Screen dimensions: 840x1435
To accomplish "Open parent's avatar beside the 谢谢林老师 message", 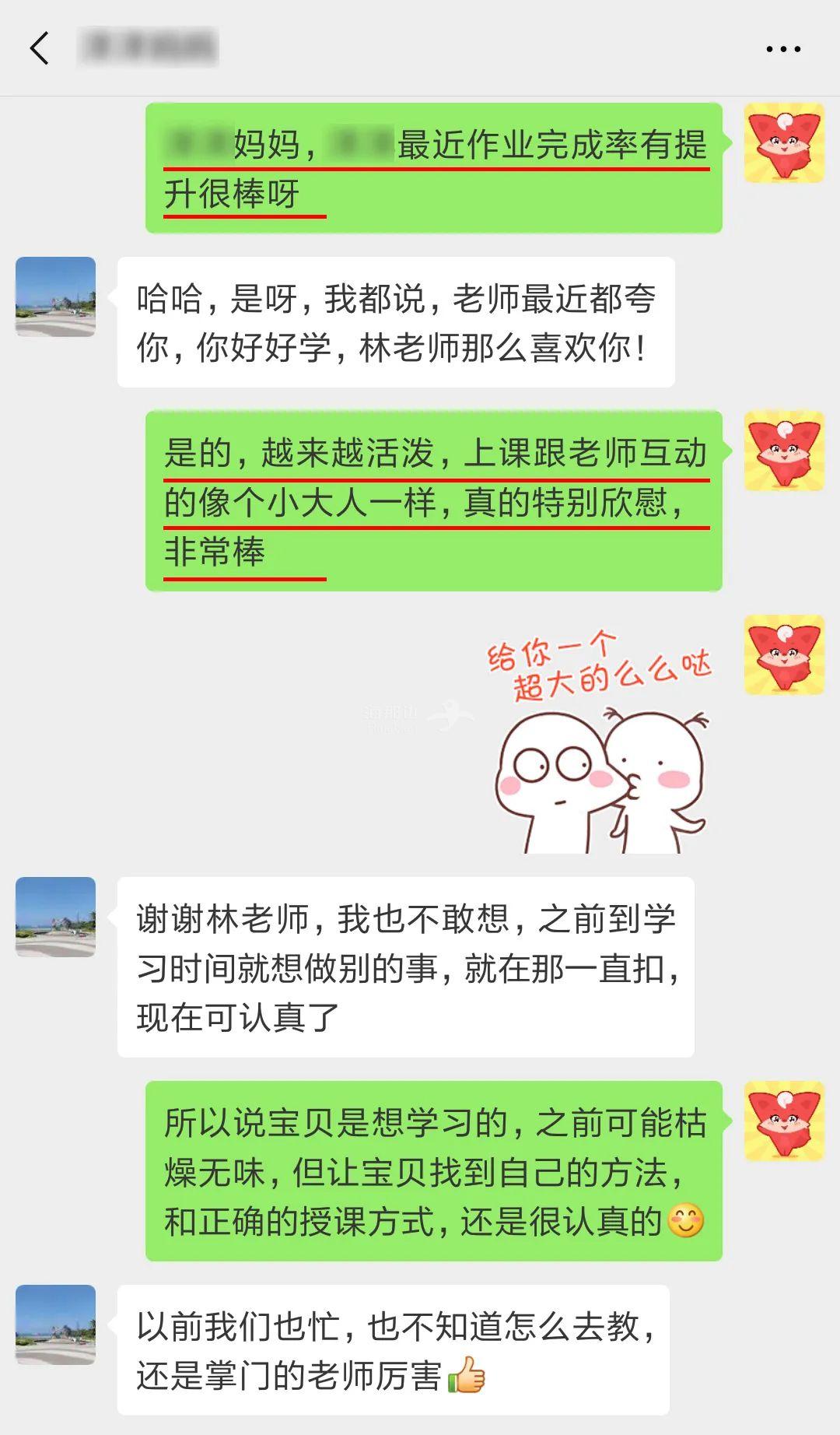I will click(x=55, y=917).
